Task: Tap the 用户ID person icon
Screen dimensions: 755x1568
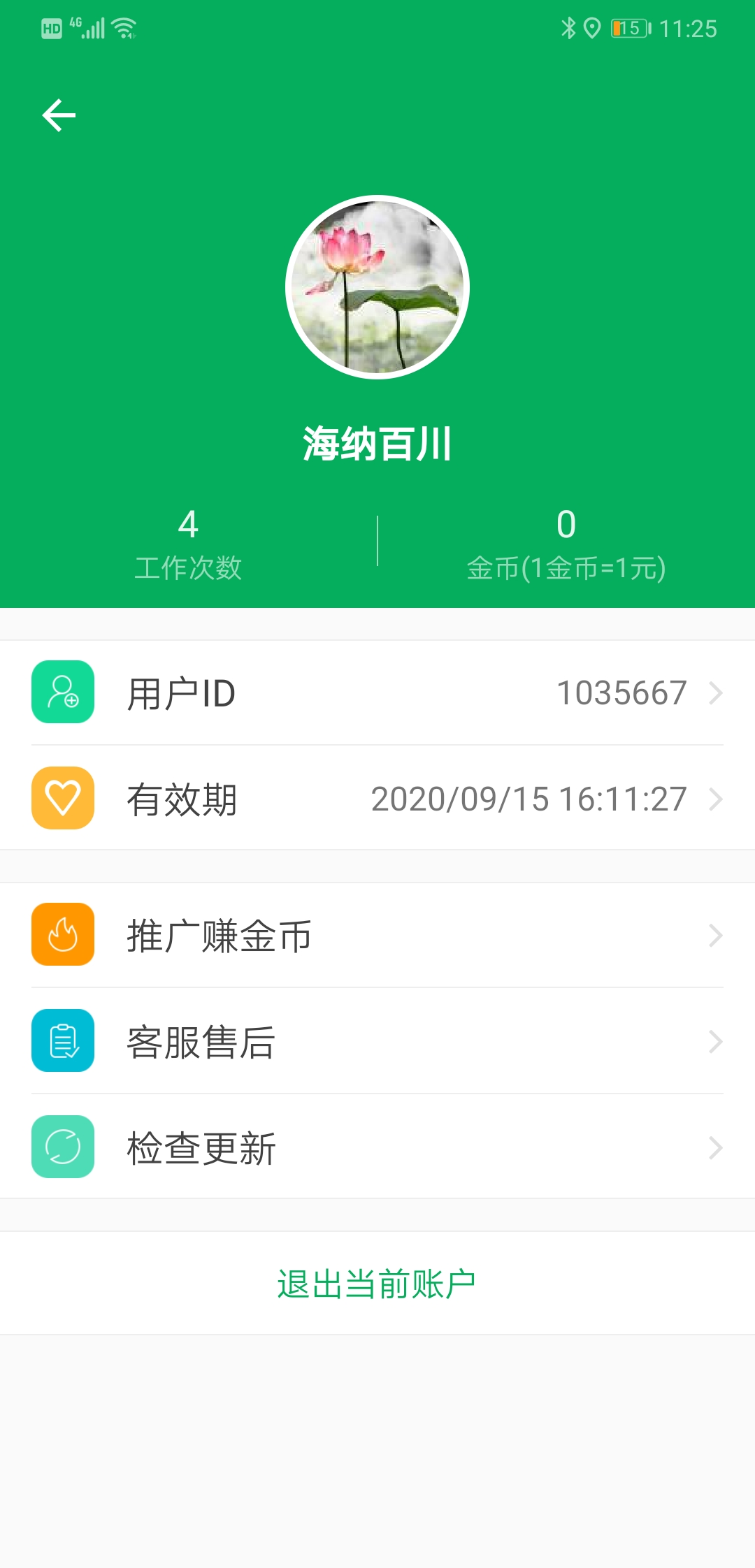Action: tap(62, 693)
